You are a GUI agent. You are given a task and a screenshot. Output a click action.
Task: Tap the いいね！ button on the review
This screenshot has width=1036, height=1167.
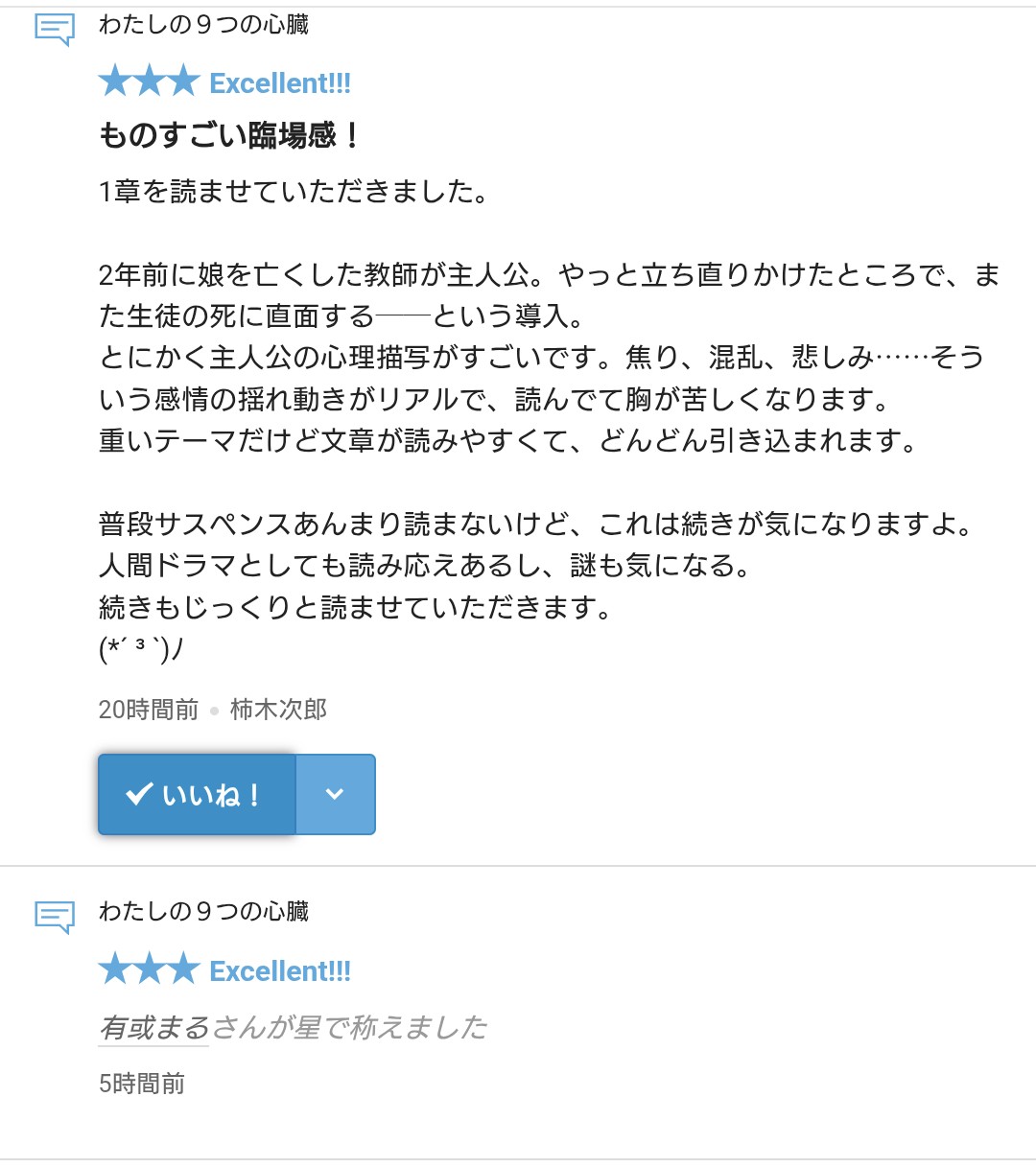(197, 794)
